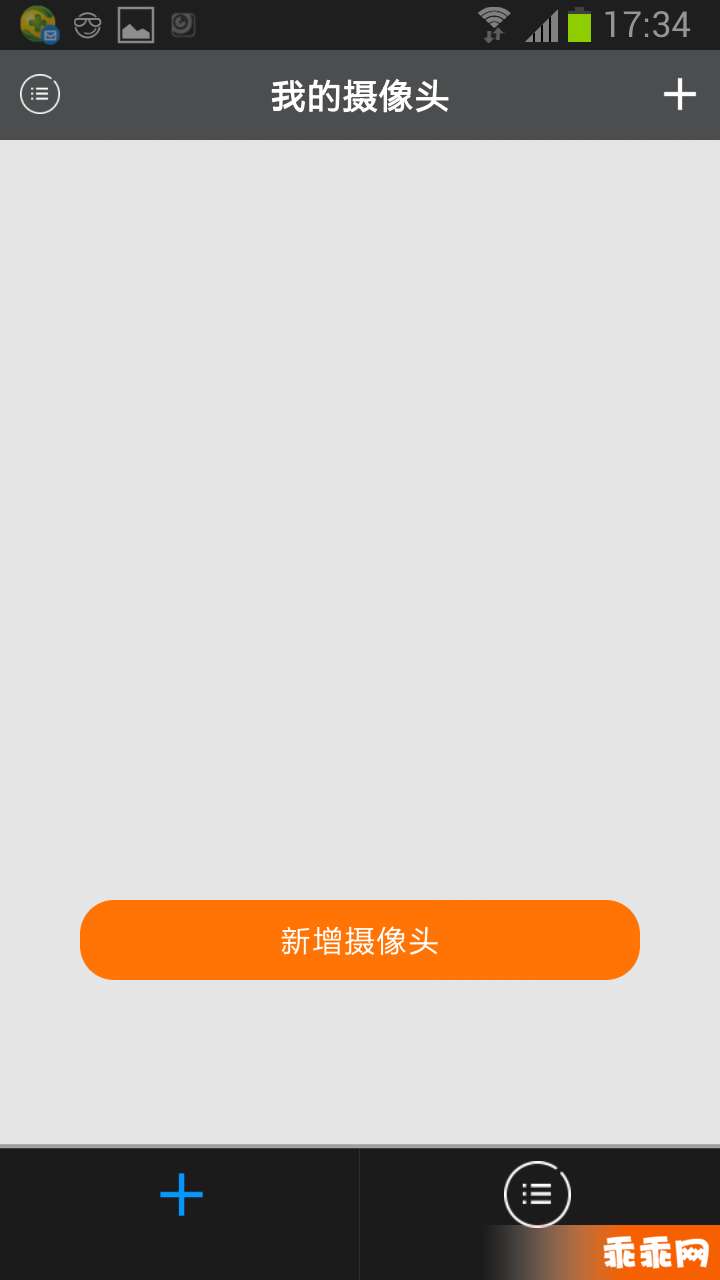This screenshot has height=1280, width=720.
Task: Open the circled list icon in the bottom bar
Action: coord(537,1194)
